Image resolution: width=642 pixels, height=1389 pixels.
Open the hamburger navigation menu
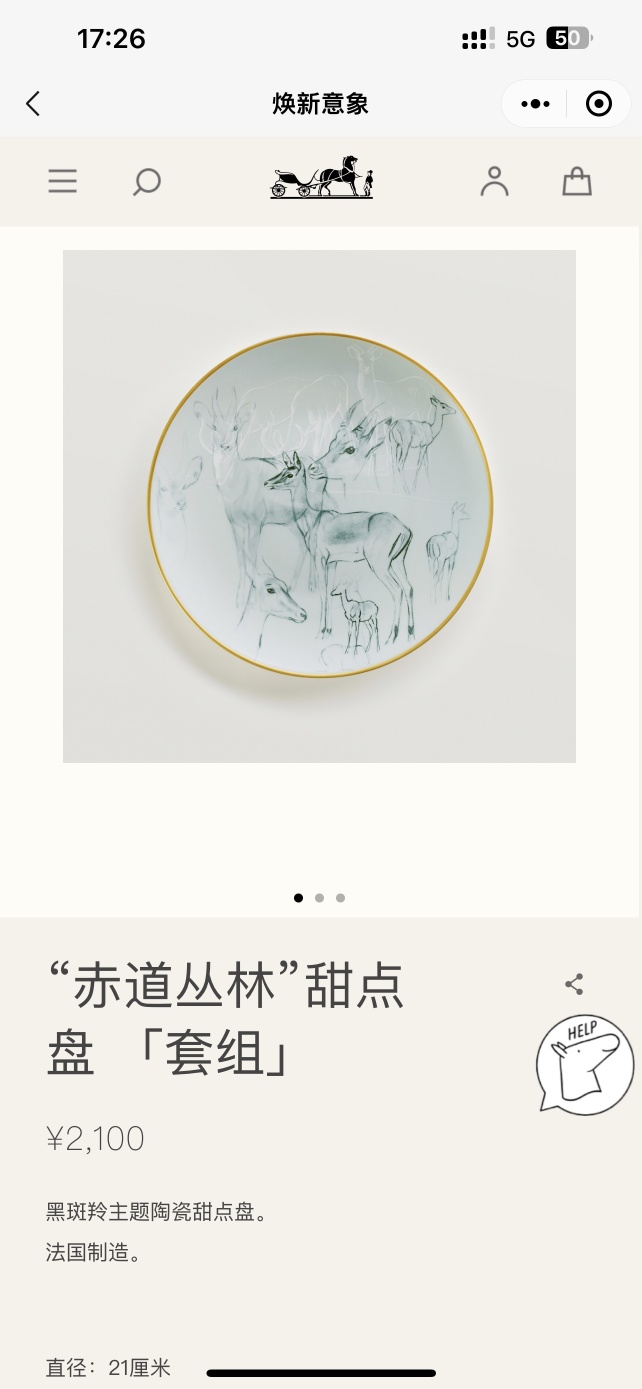pos(63,181)
